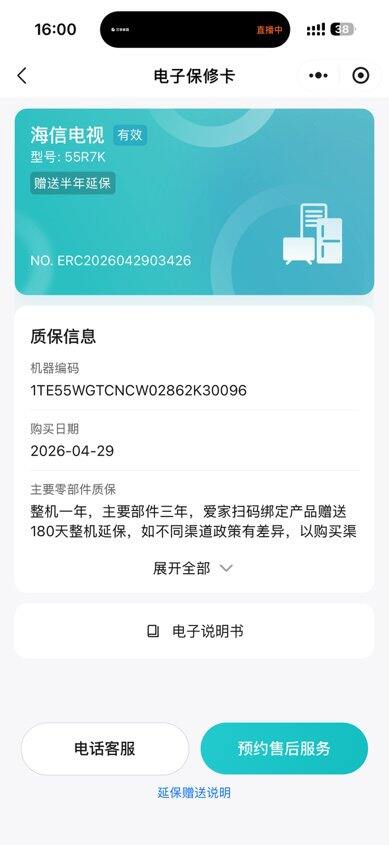The height and width of the screenshot is (845, 389).
Task: Open the 延保赠送说明 link
Action: coord(194,793)
